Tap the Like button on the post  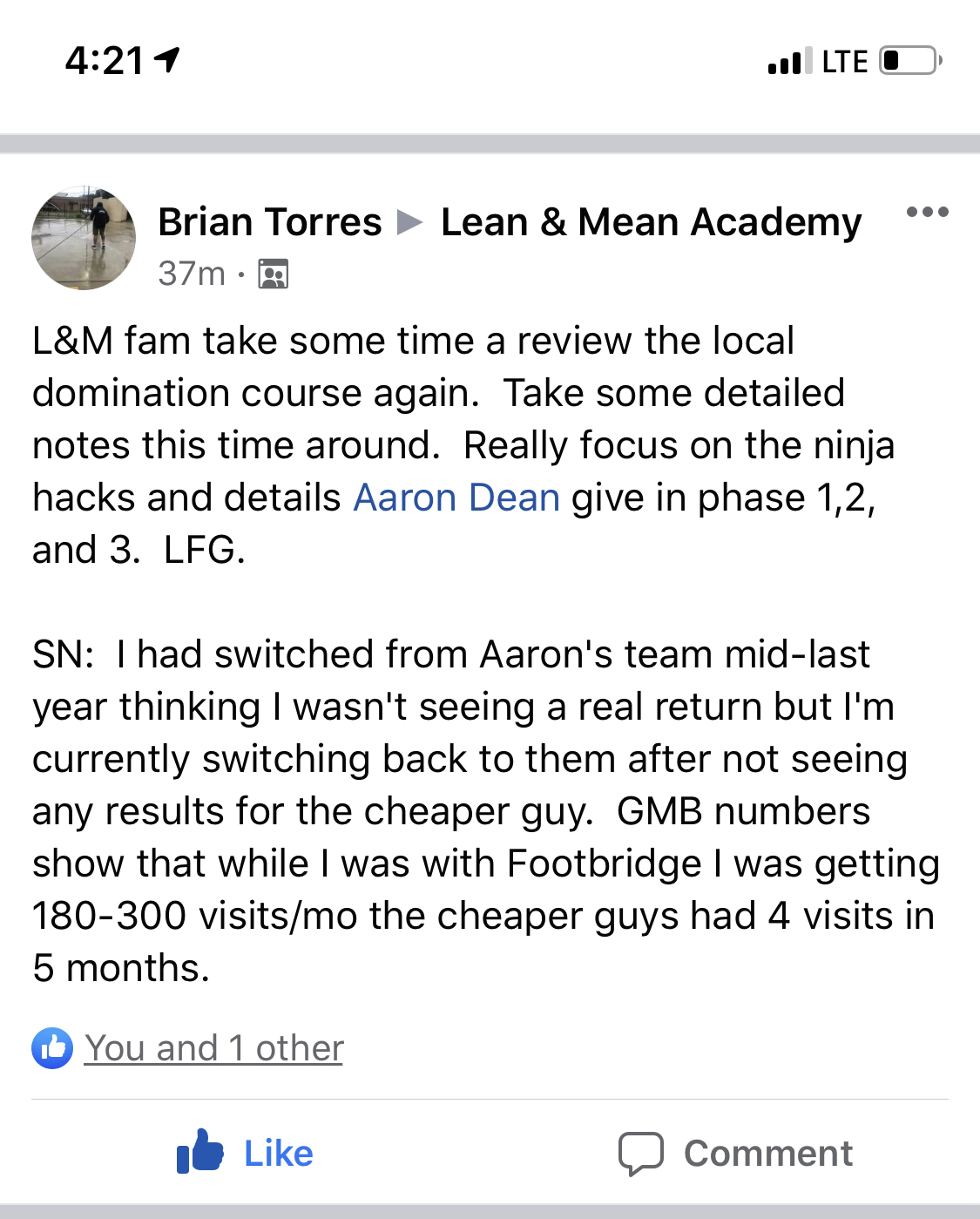point(246,1153)
